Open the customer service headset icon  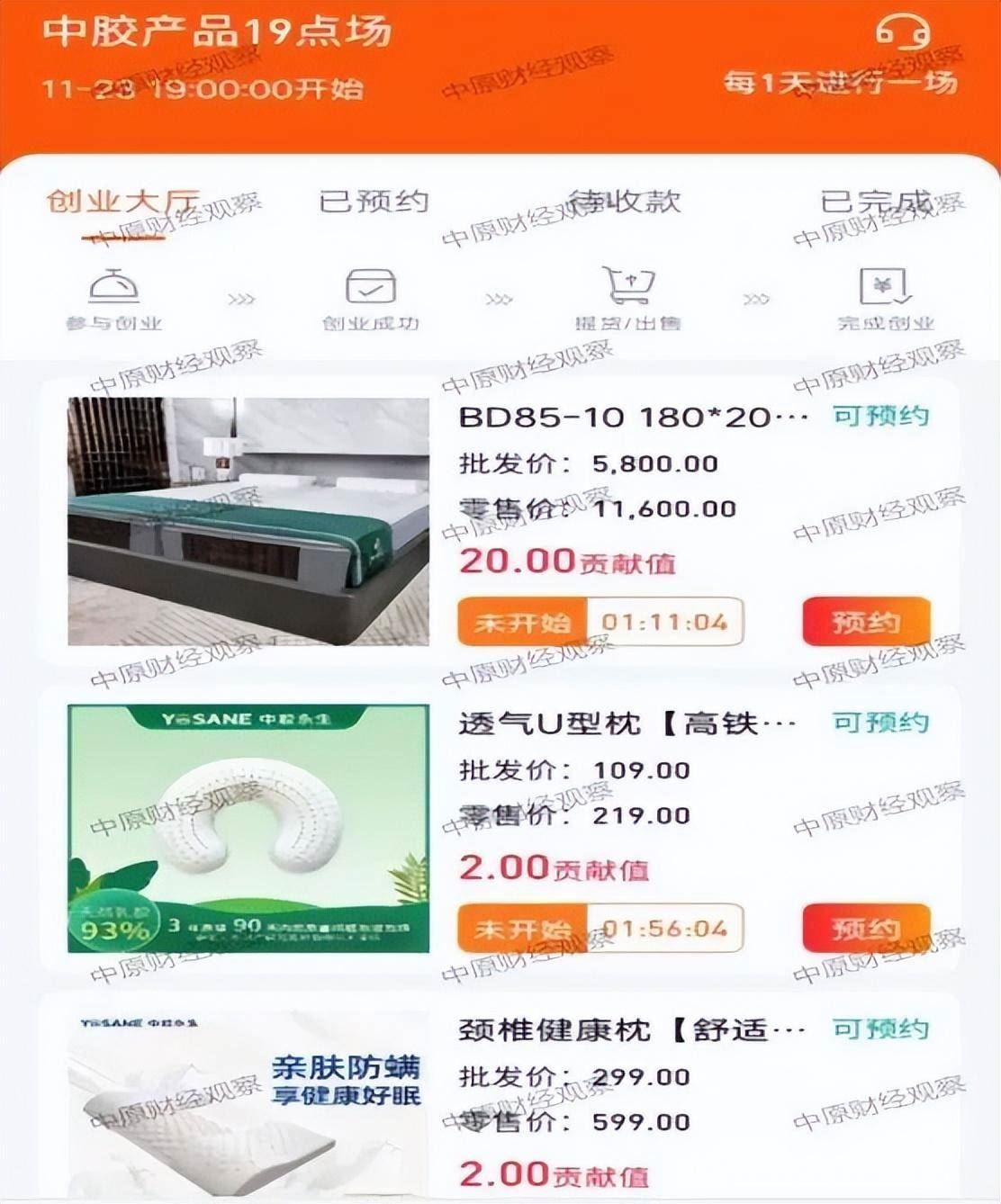903,32
